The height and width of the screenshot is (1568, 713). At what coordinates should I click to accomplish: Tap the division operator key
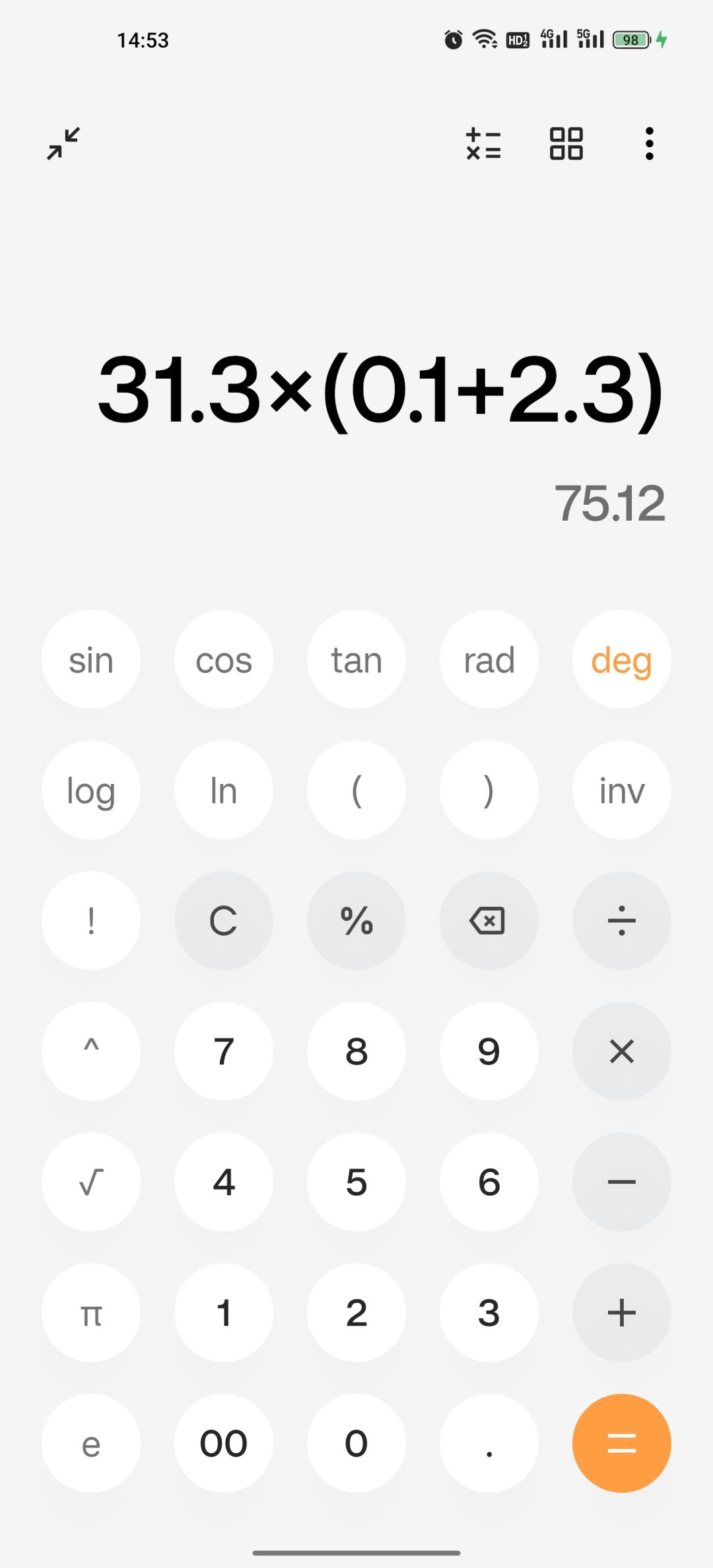point(621,921)
